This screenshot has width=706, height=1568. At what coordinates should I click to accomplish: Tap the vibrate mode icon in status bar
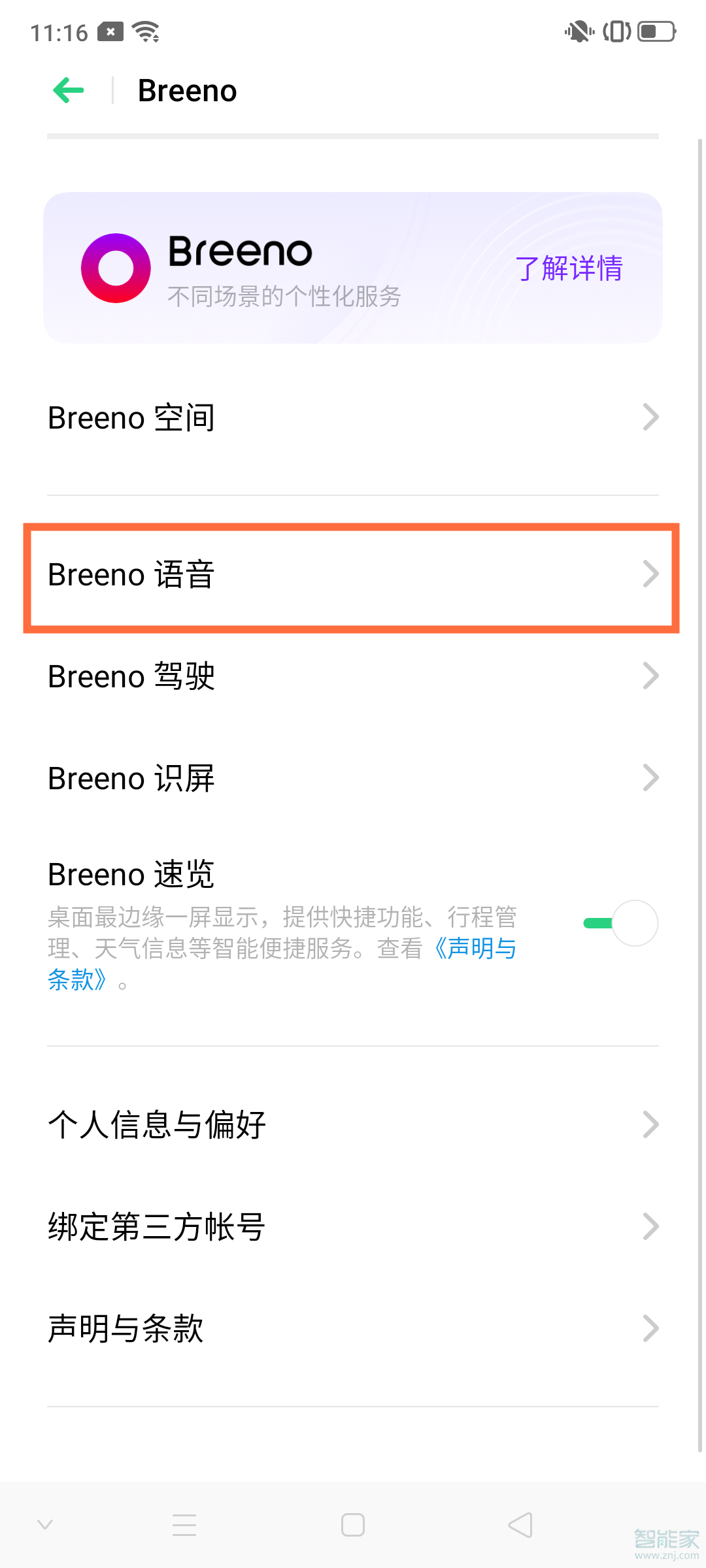[x=578, y=30]
